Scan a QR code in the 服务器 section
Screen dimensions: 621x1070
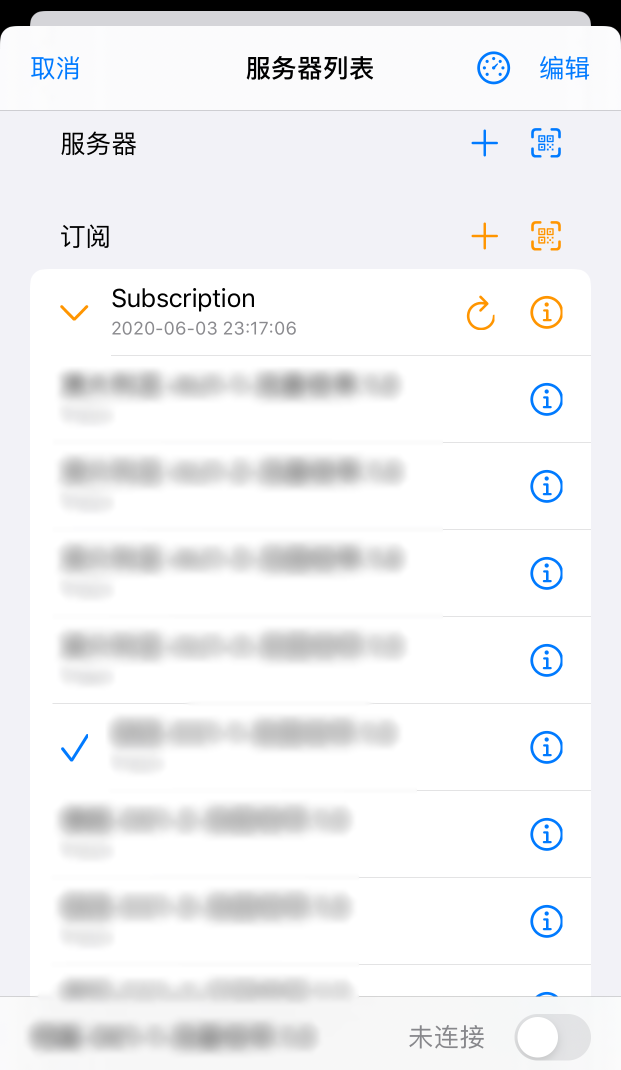point(546,144)
